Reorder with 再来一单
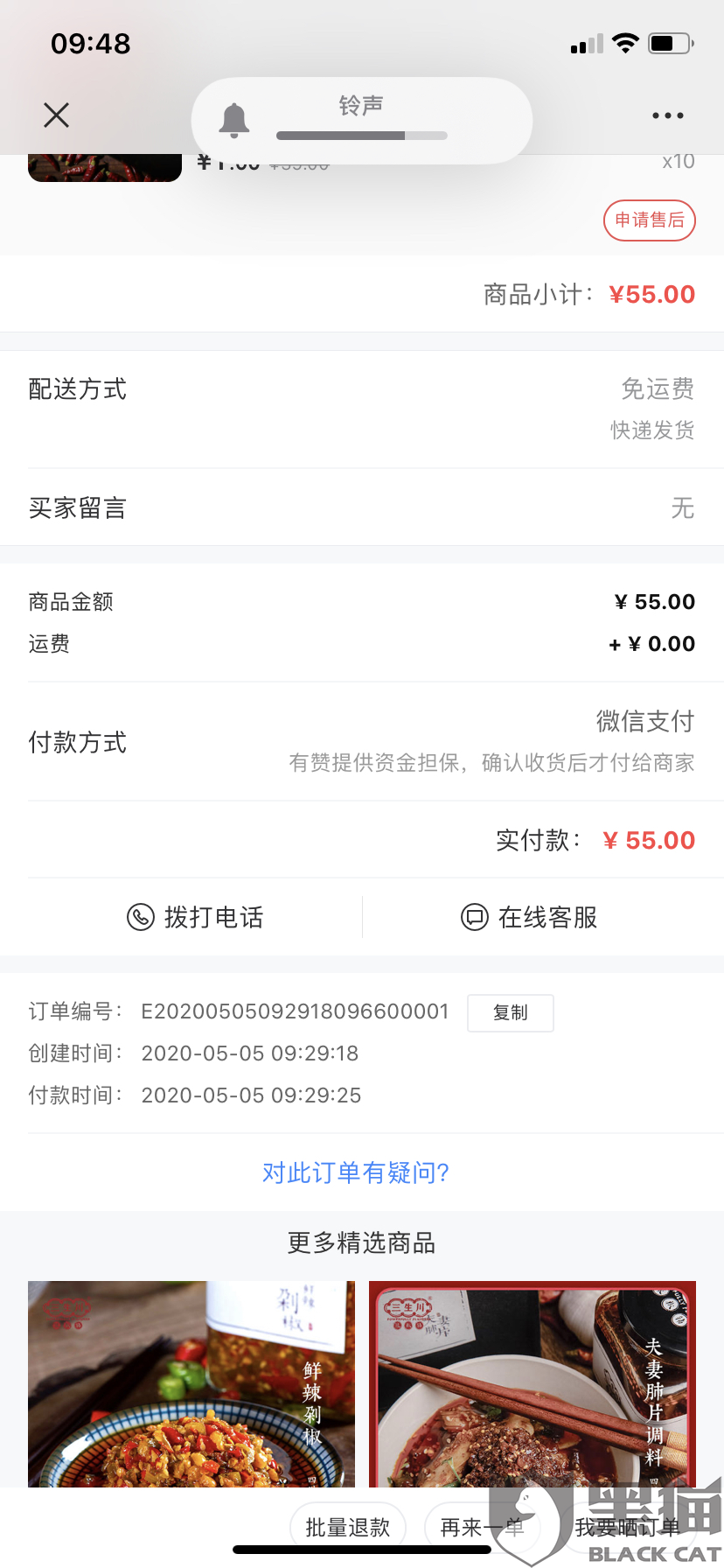724x1568 pixels. [482, 1527]
